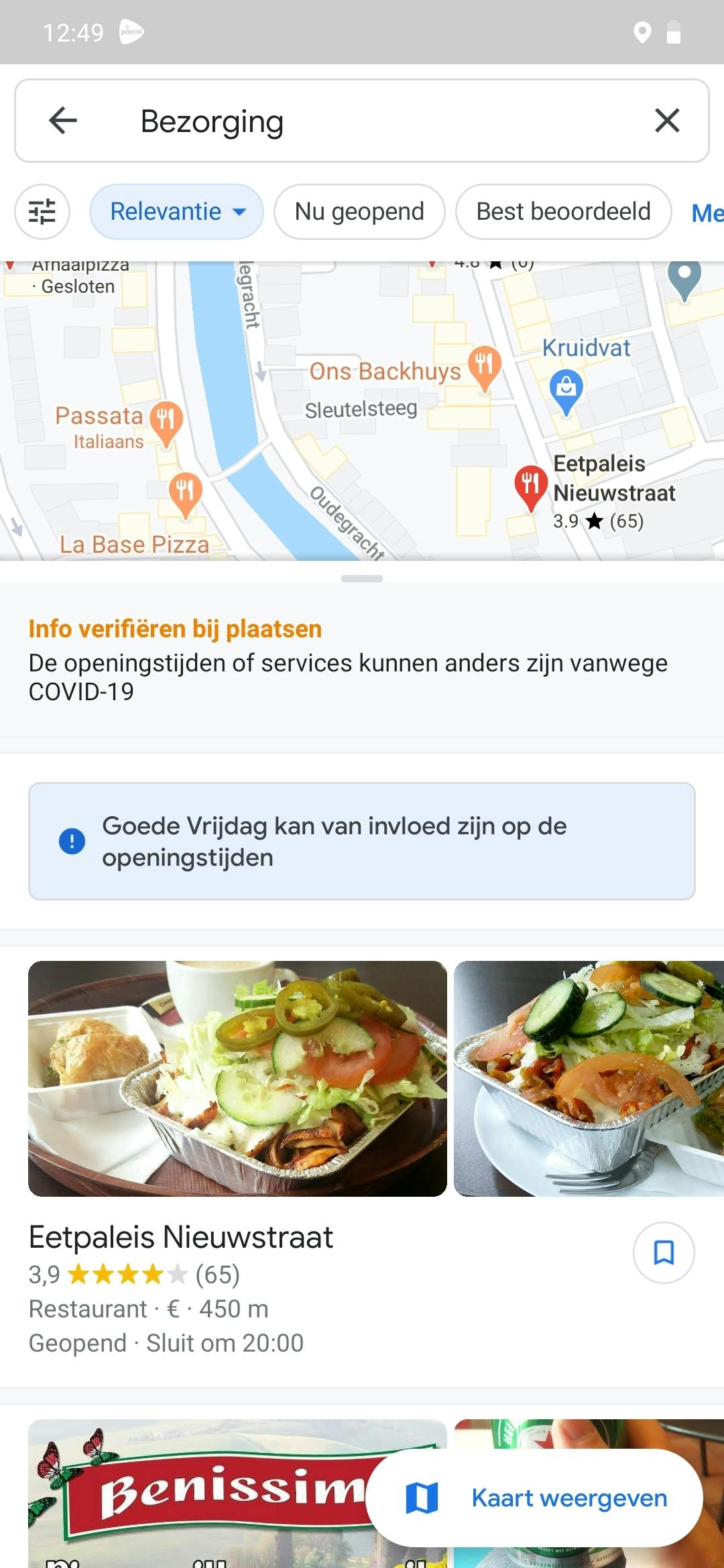Screen dimensions: 724x1568
Task: Clear the Bezorging search query
Action: 666,121
